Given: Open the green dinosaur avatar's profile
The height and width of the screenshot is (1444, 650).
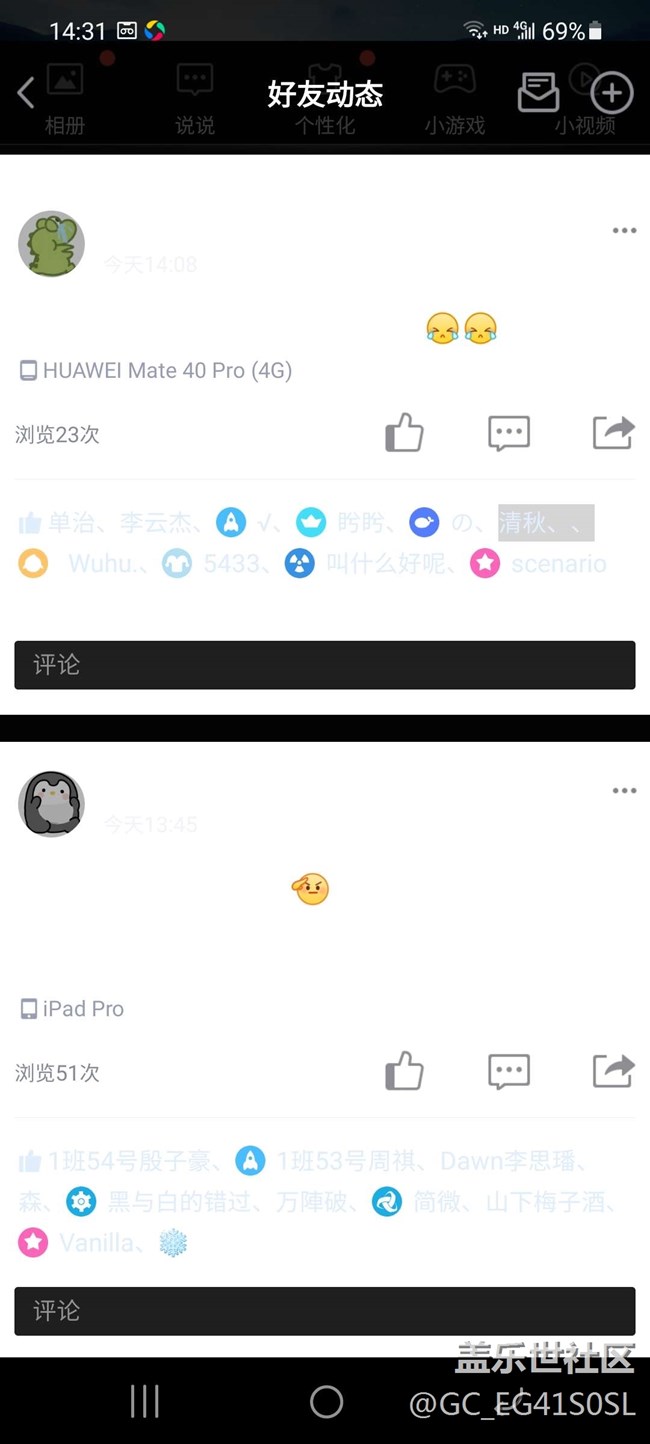Looking at the screenshot, I should click(x=51, y=243).
